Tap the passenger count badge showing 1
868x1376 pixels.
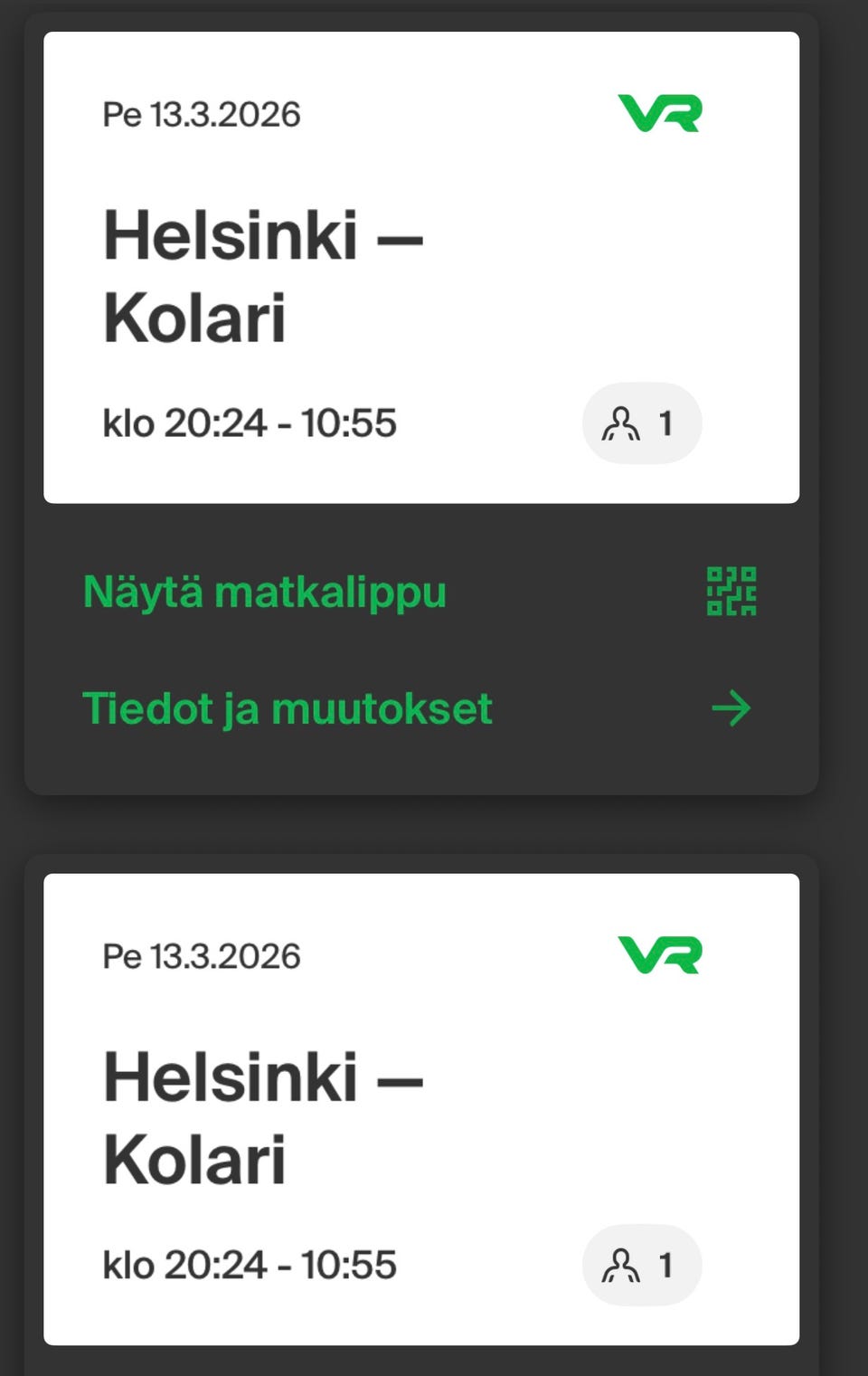pos(642,422)
